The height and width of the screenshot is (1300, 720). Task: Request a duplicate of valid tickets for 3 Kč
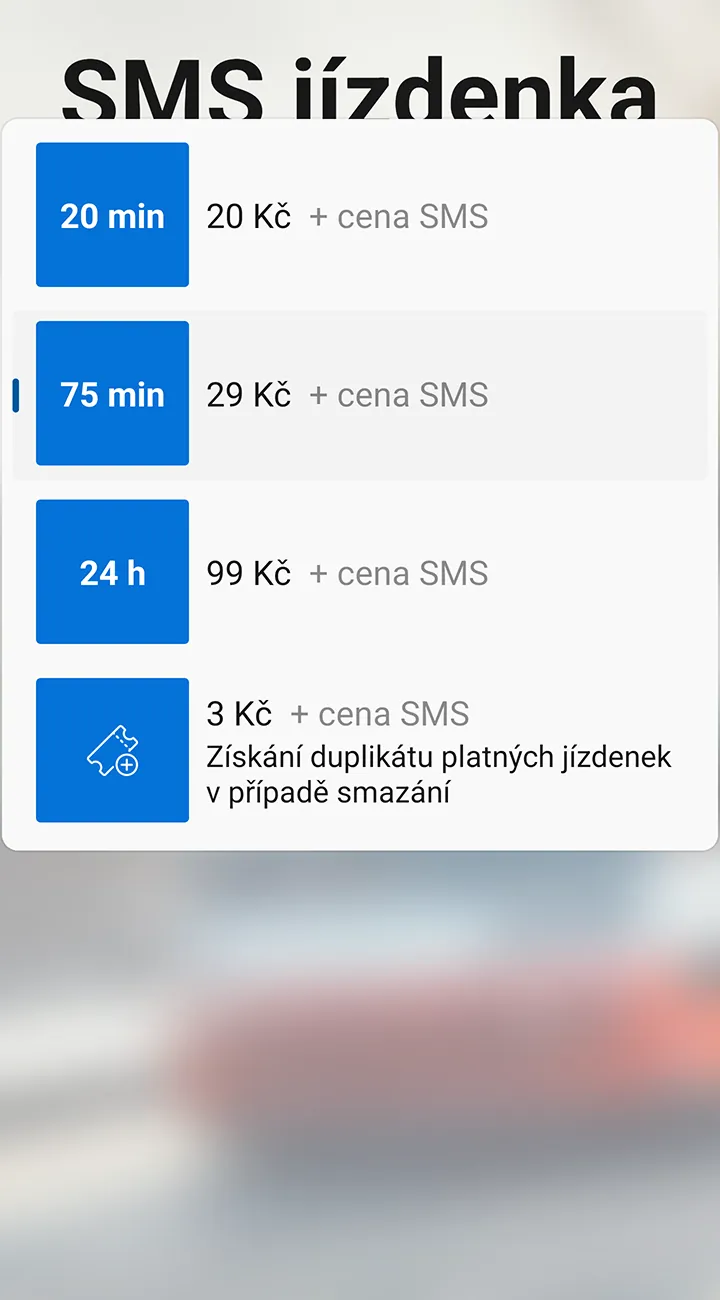click(360, 750)
